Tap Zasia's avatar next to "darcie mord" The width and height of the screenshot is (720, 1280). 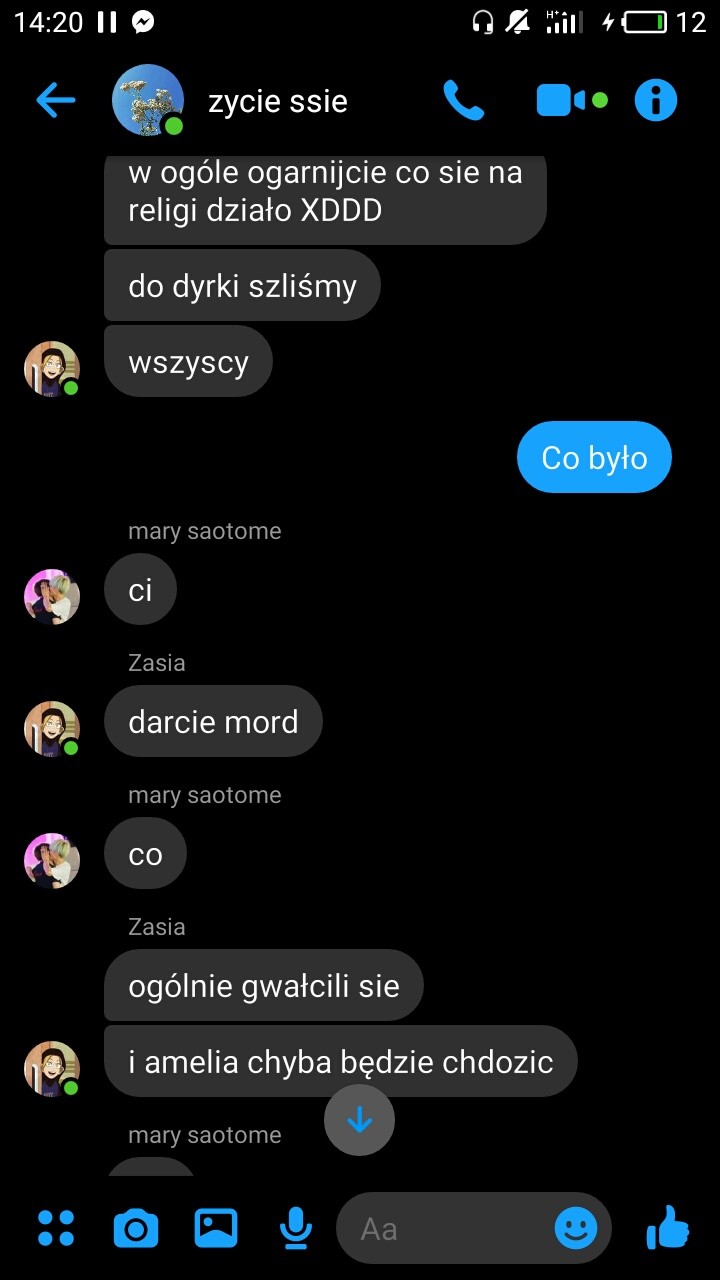(51, 729)
